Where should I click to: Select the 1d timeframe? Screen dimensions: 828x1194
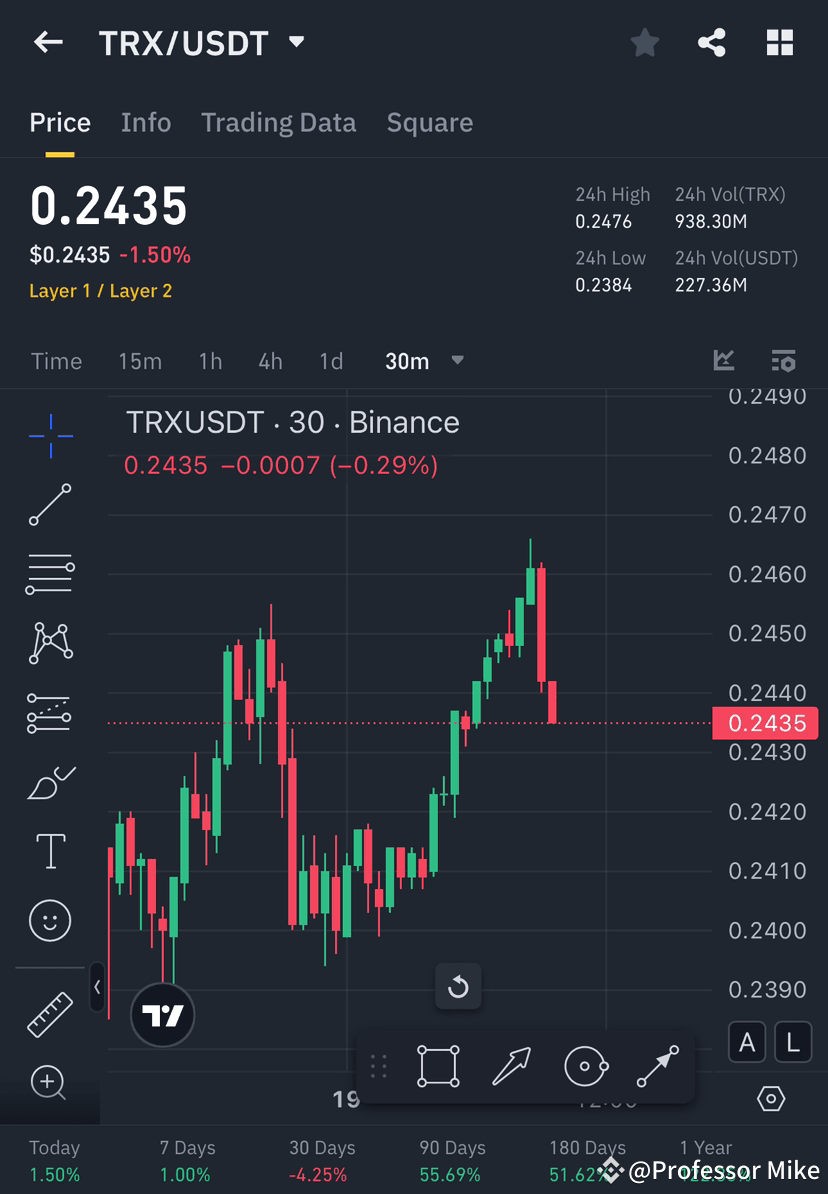331,362
